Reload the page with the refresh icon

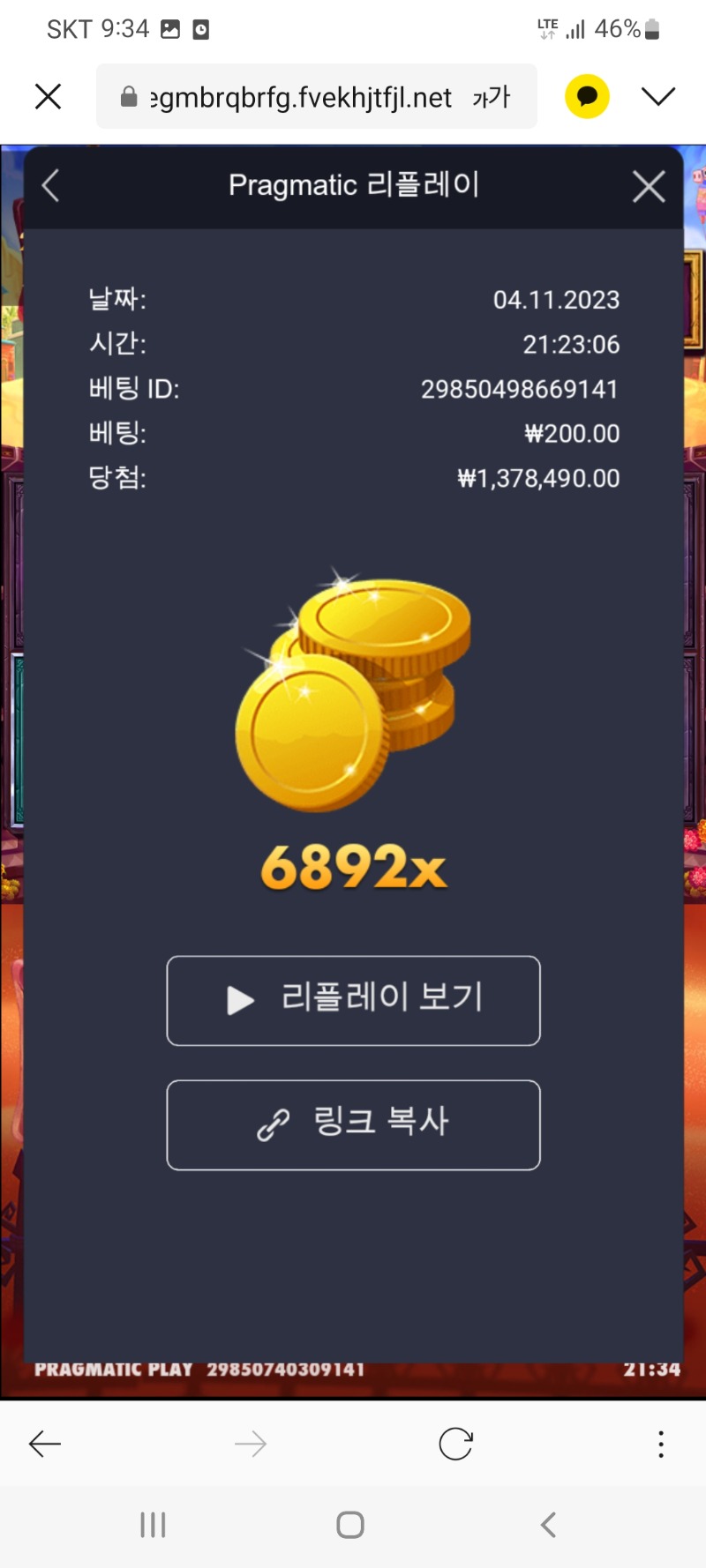point(455,1444)
